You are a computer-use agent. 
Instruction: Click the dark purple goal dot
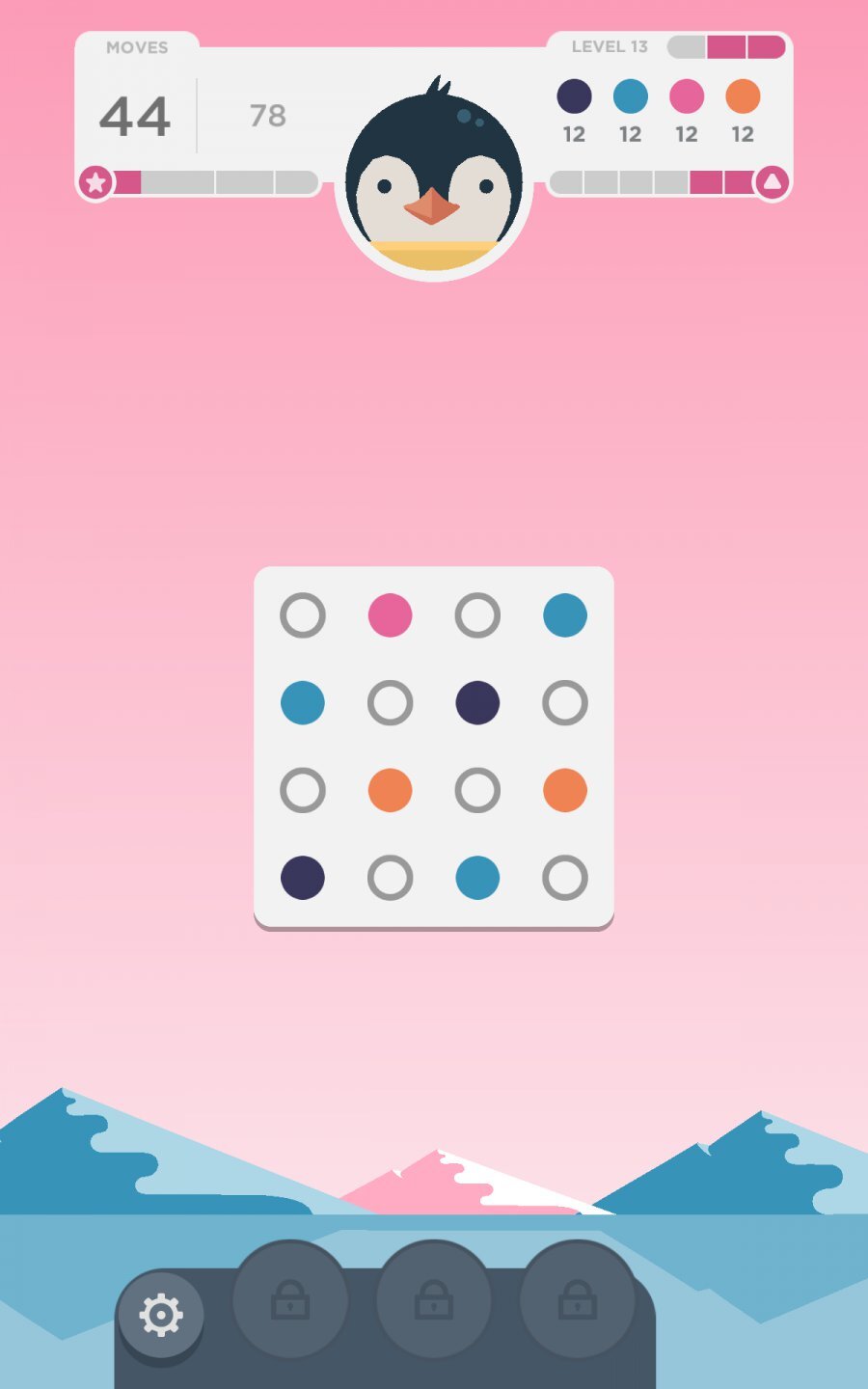pyautogui.click(x=575, y=97)
